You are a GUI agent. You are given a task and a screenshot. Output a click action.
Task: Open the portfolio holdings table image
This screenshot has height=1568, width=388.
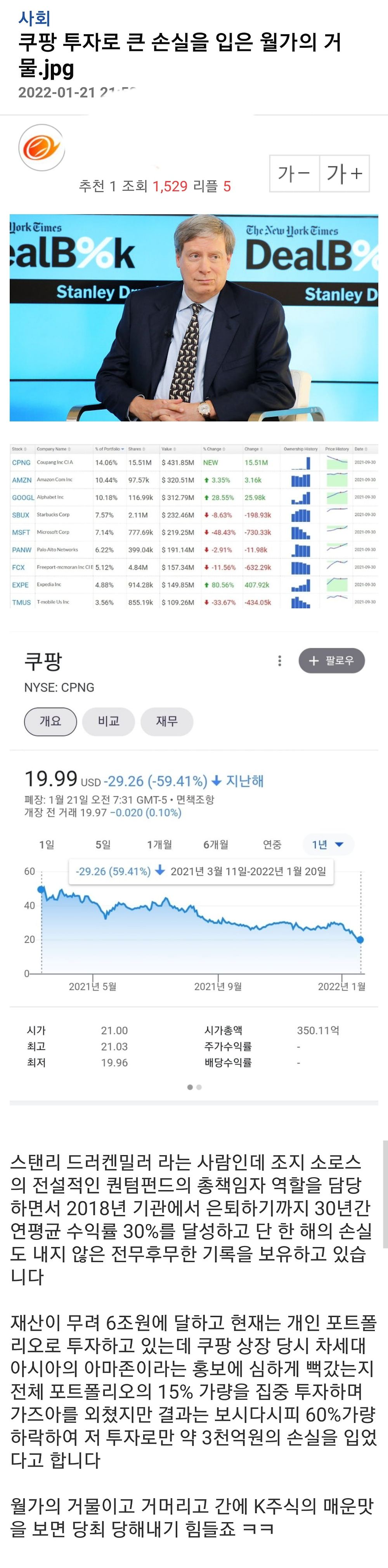[193, 527]
